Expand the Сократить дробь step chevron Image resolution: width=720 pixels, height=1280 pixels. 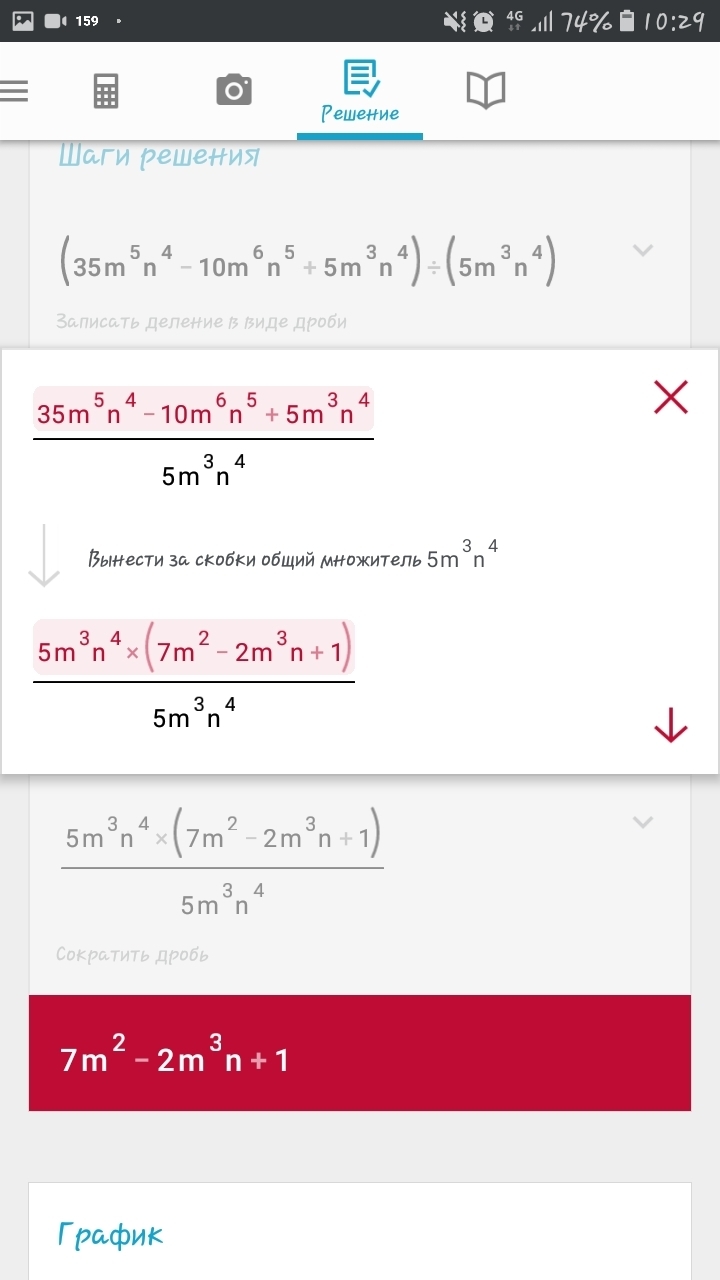[x=643, y=822]
